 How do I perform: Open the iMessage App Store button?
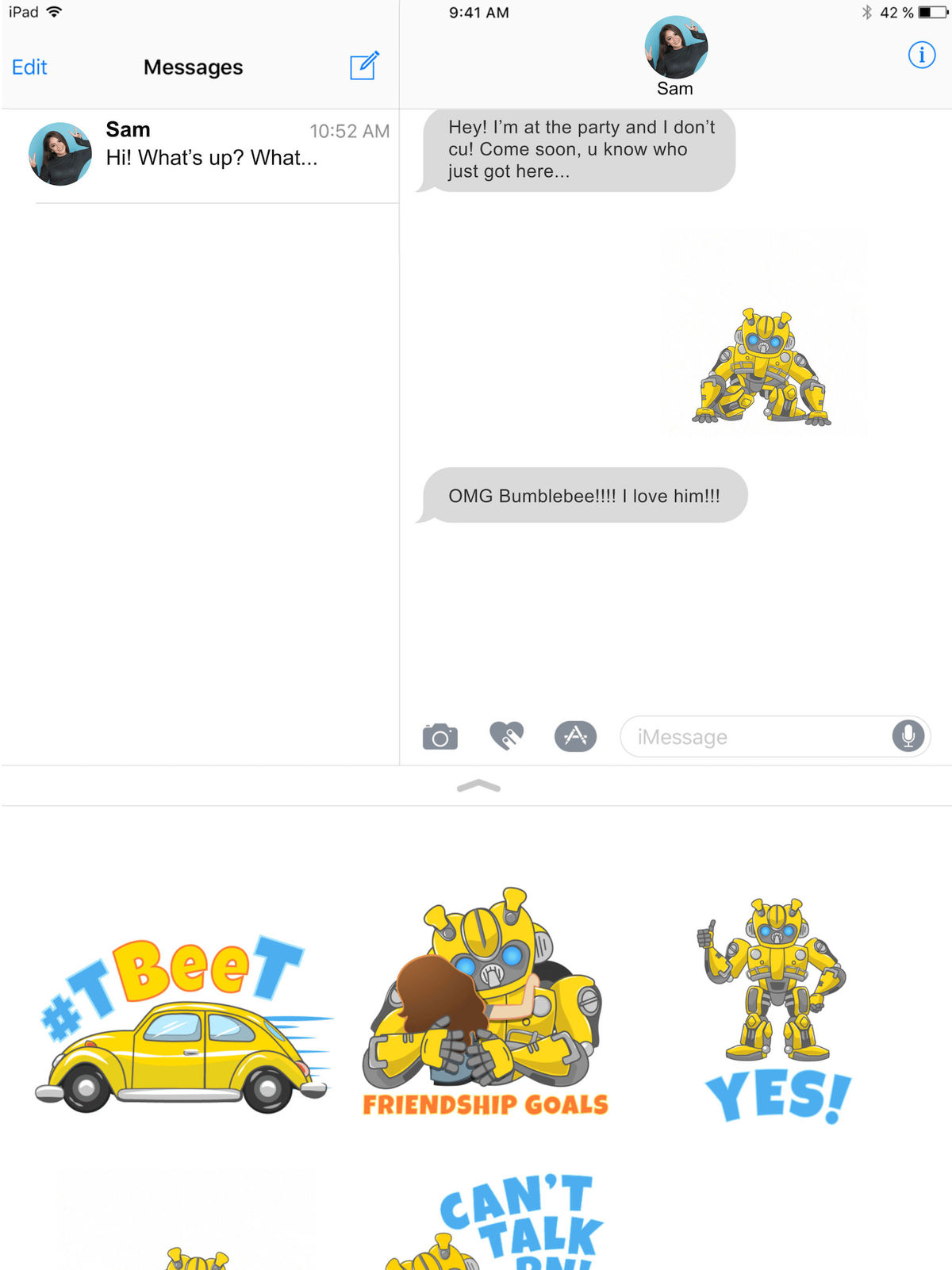[x=575, y=736]
